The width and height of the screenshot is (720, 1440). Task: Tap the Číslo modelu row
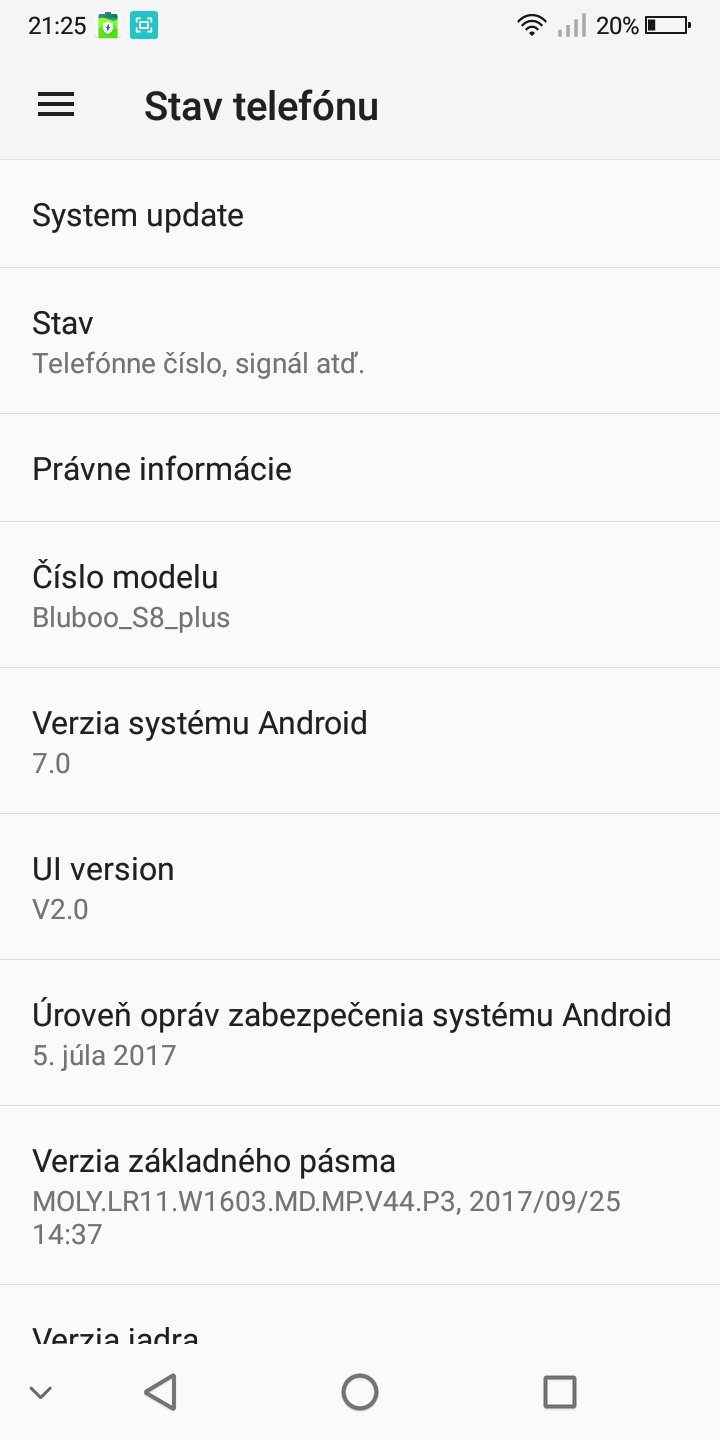tap(360, 595)
